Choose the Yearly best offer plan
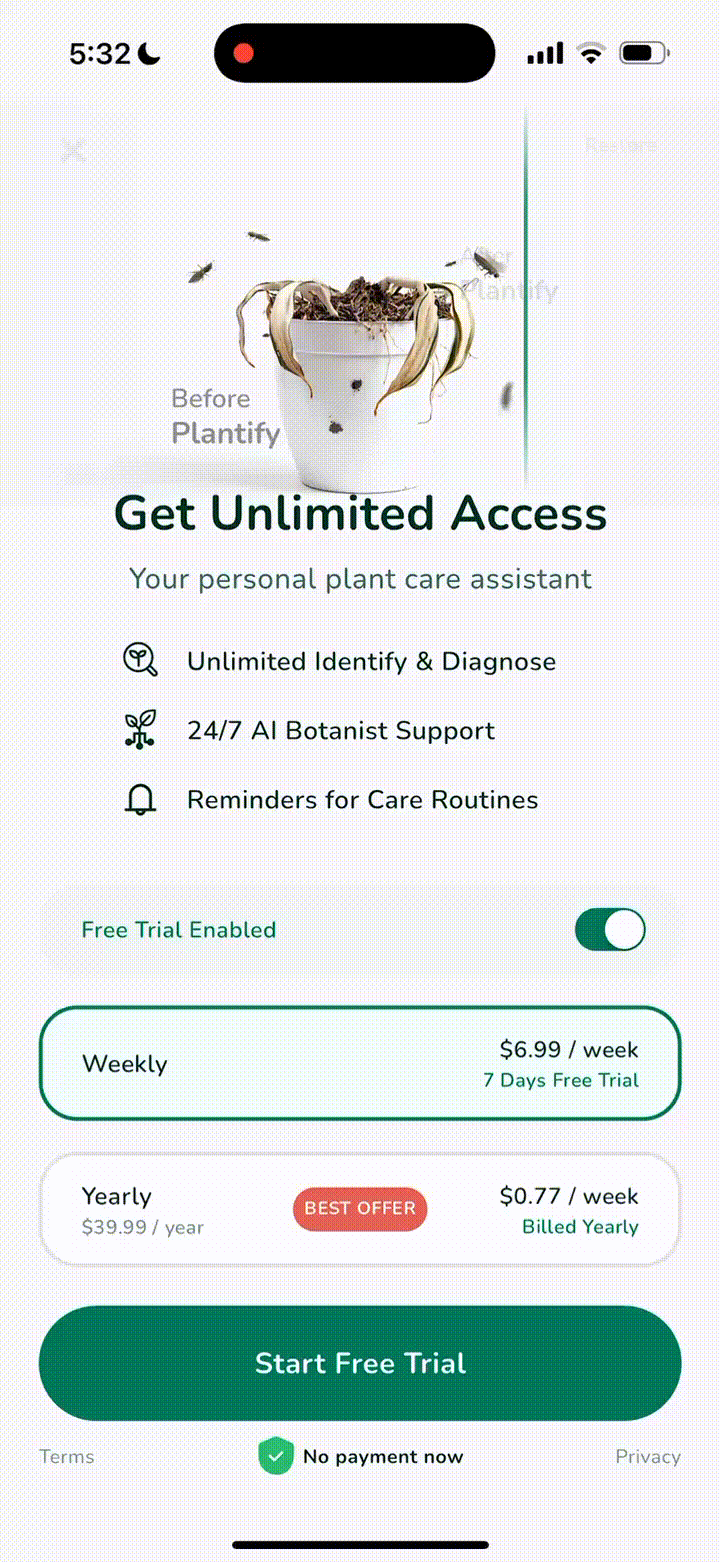 coord(360,1210)
